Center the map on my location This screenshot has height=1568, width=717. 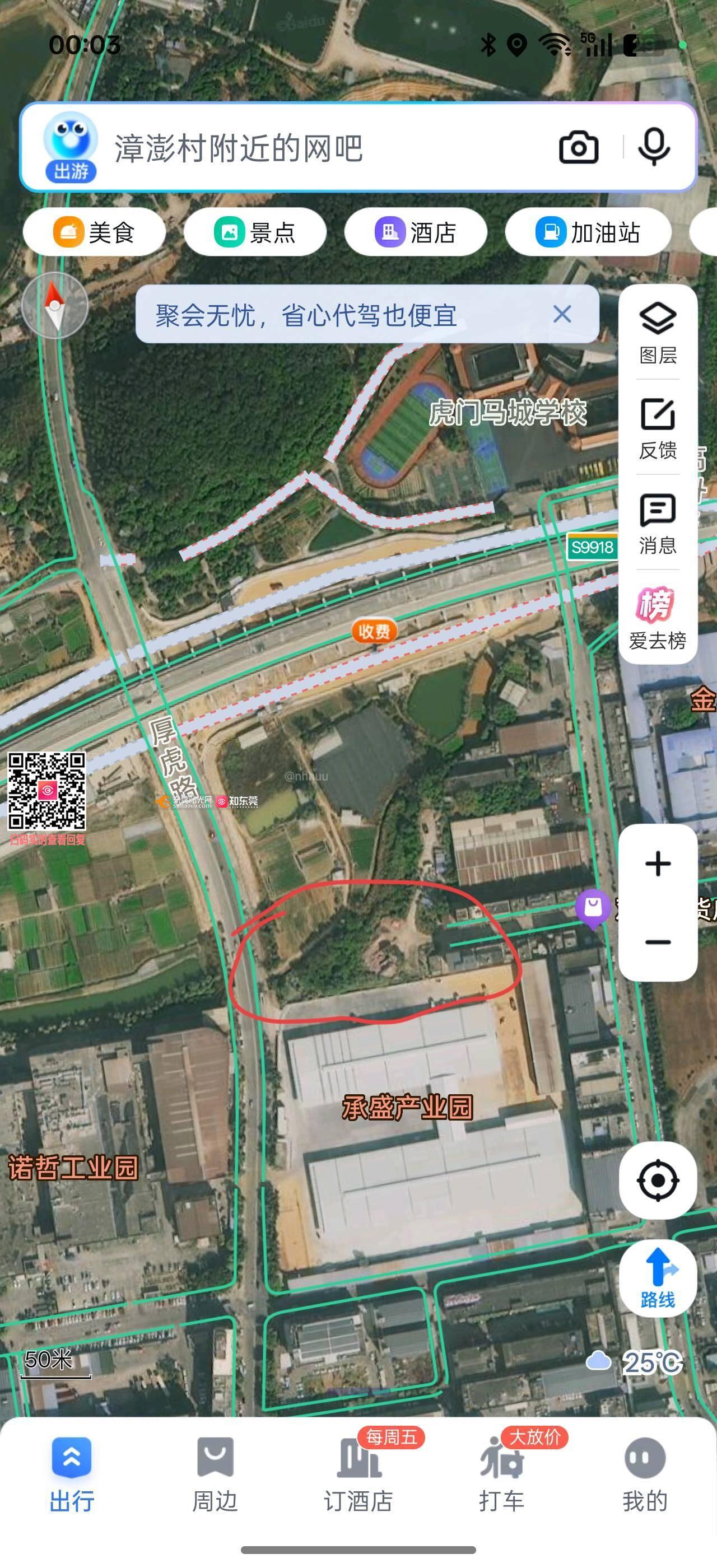[658, 1180]
